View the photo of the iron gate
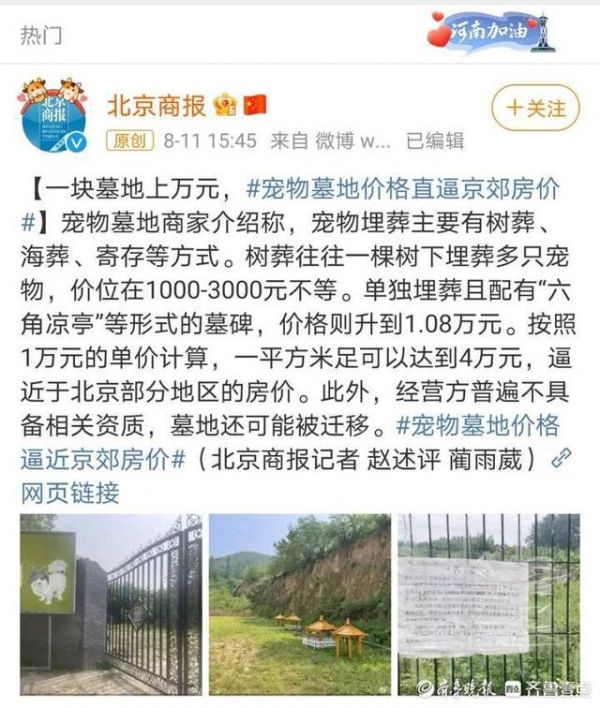 coord(110,604)
